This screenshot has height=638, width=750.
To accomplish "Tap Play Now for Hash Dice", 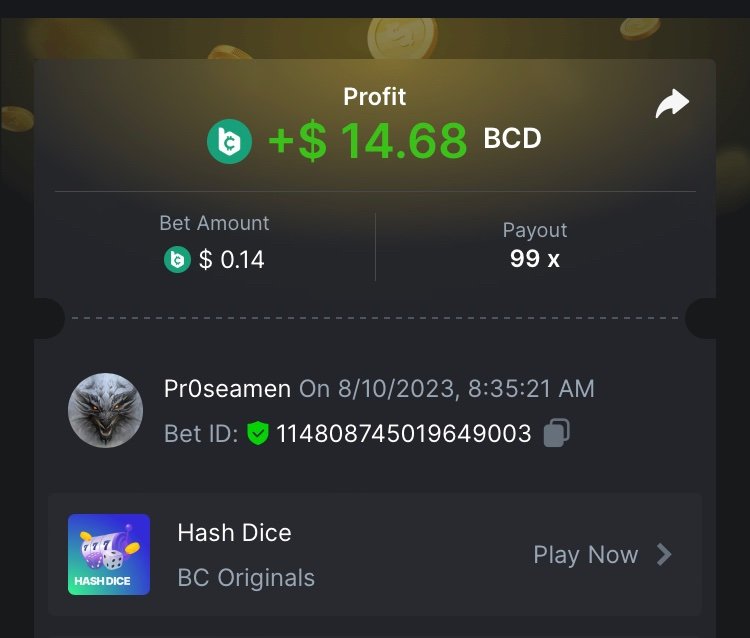I will pos(601,555).
